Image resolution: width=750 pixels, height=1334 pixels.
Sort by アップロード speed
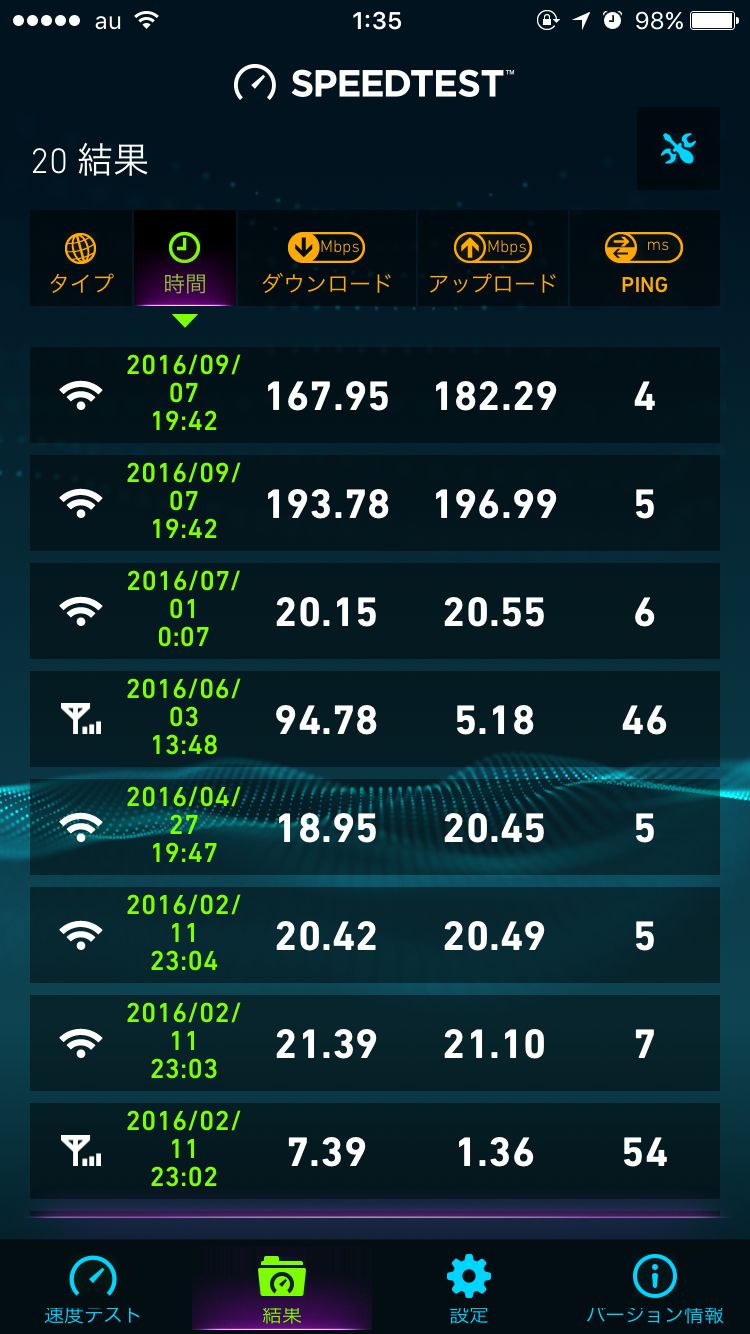tap(492, 258)
